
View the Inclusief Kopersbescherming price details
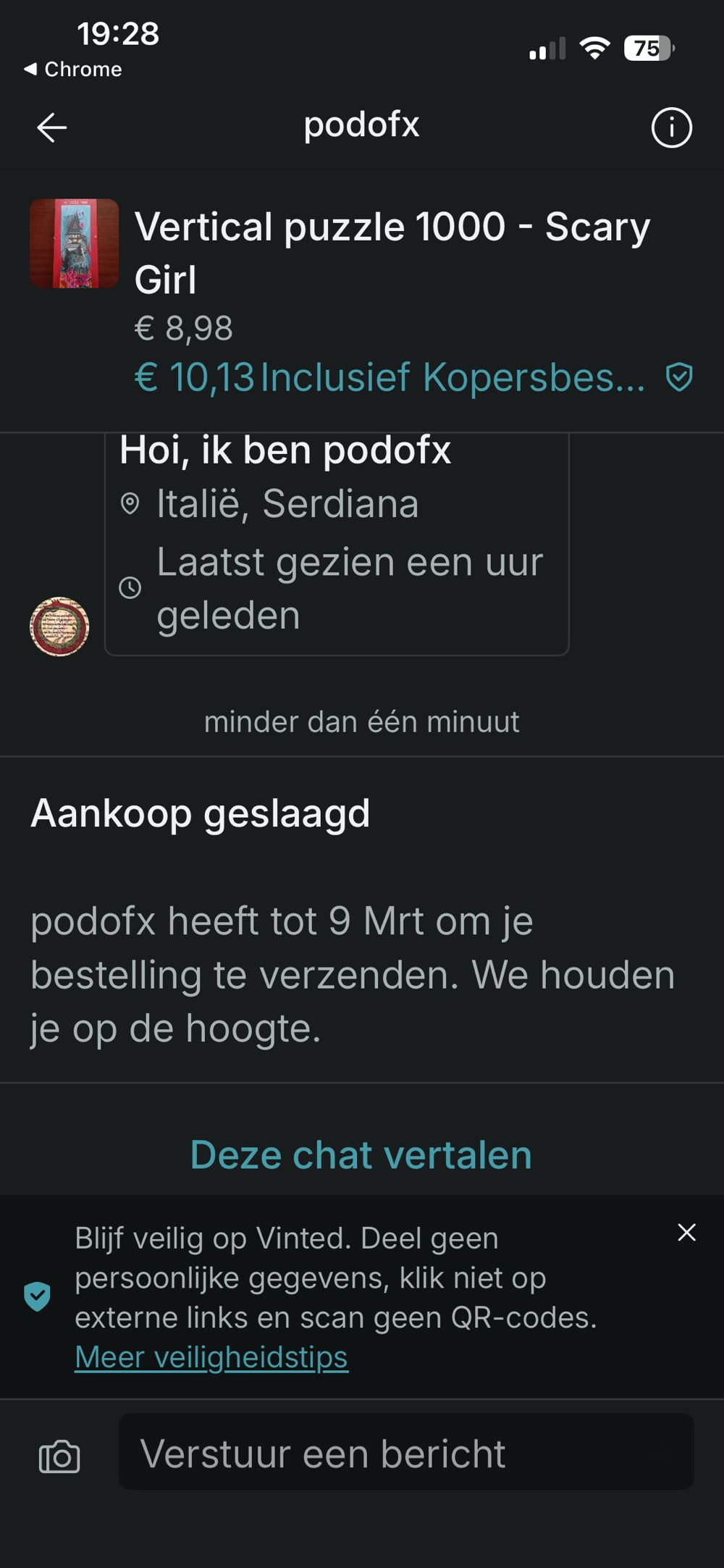(x=413, y=377)
